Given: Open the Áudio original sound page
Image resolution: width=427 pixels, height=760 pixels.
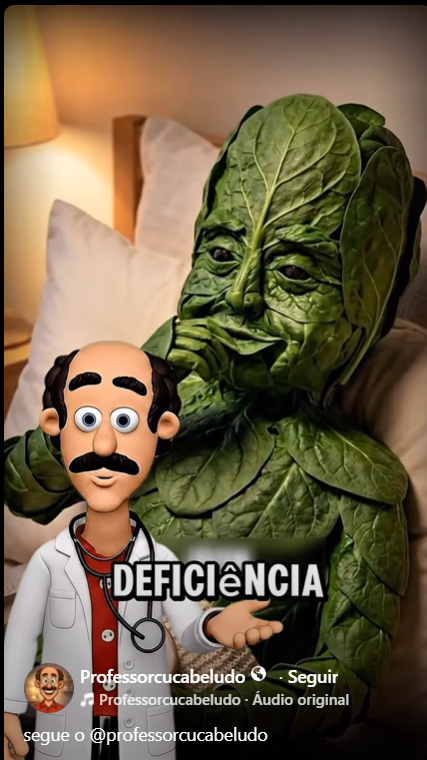Looking at the screenshot, I should pos(224,700).
